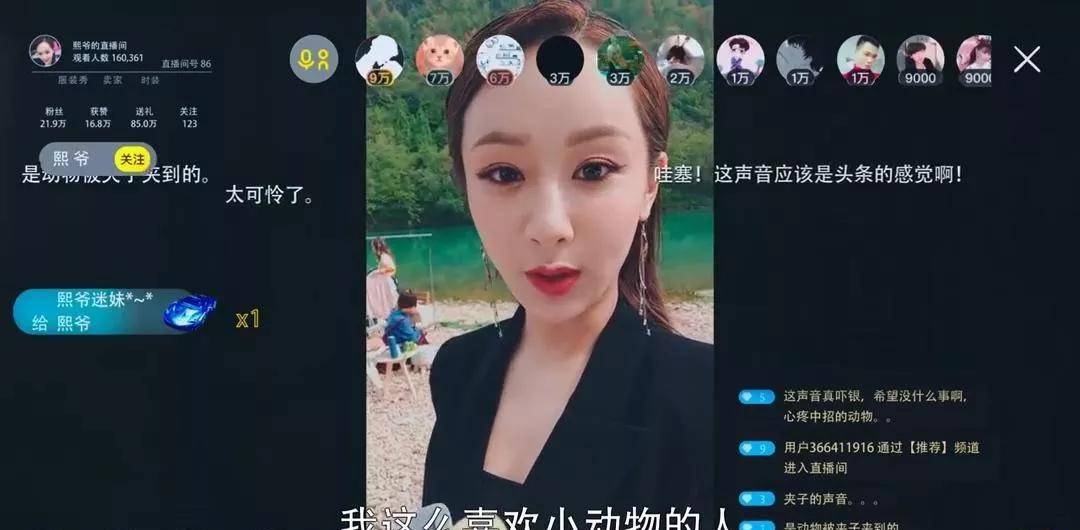Close the live stream room

click(1027, 60)
